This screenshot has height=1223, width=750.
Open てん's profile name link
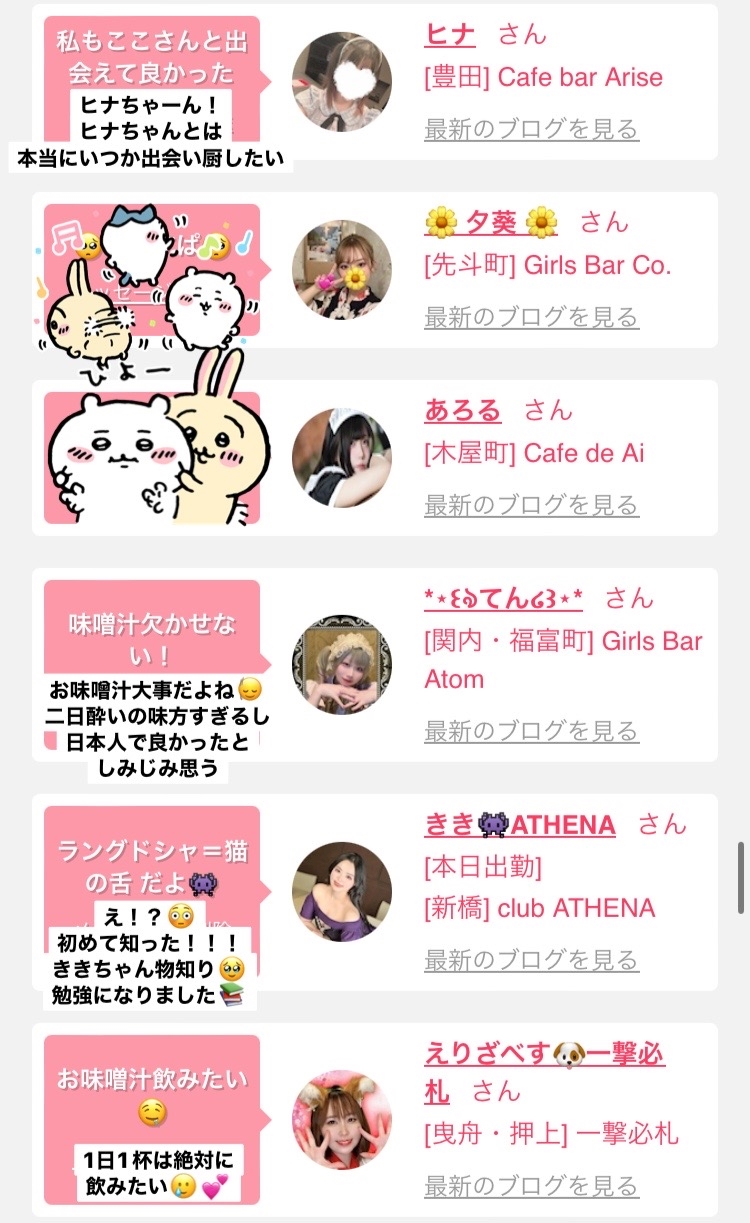coord(503,598)
